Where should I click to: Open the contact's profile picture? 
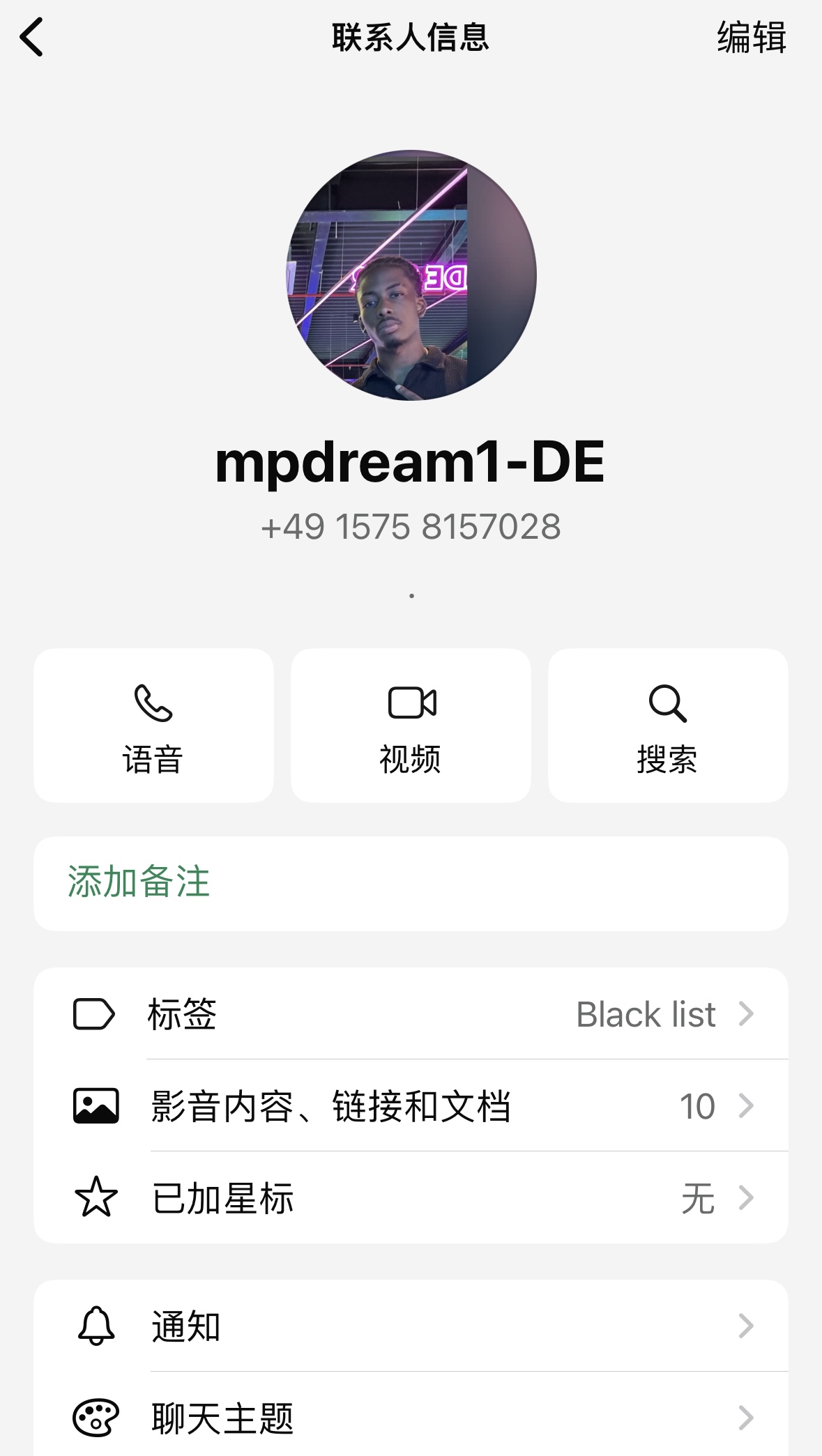click(x=411, y=277)
